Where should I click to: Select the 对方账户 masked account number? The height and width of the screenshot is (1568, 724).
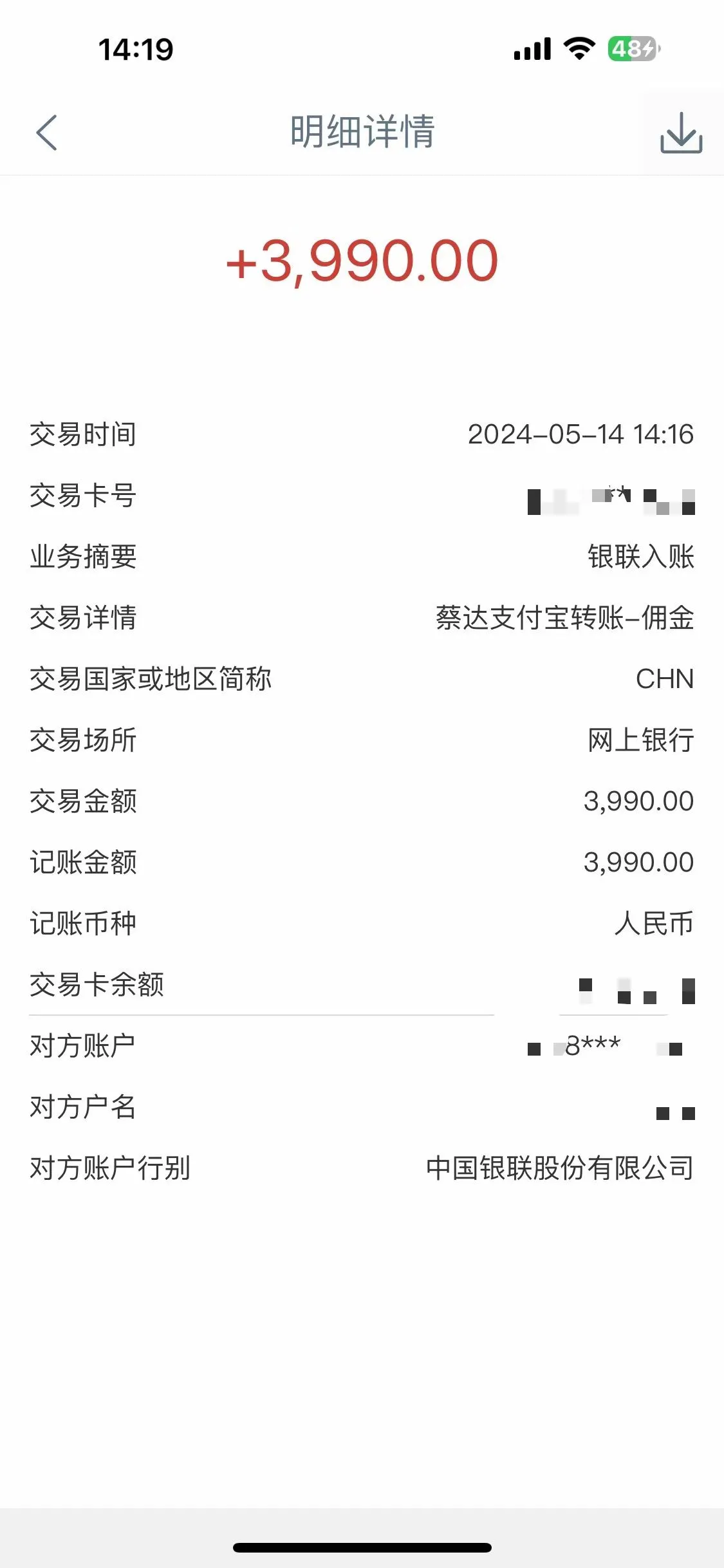[x=605, y=1044]
